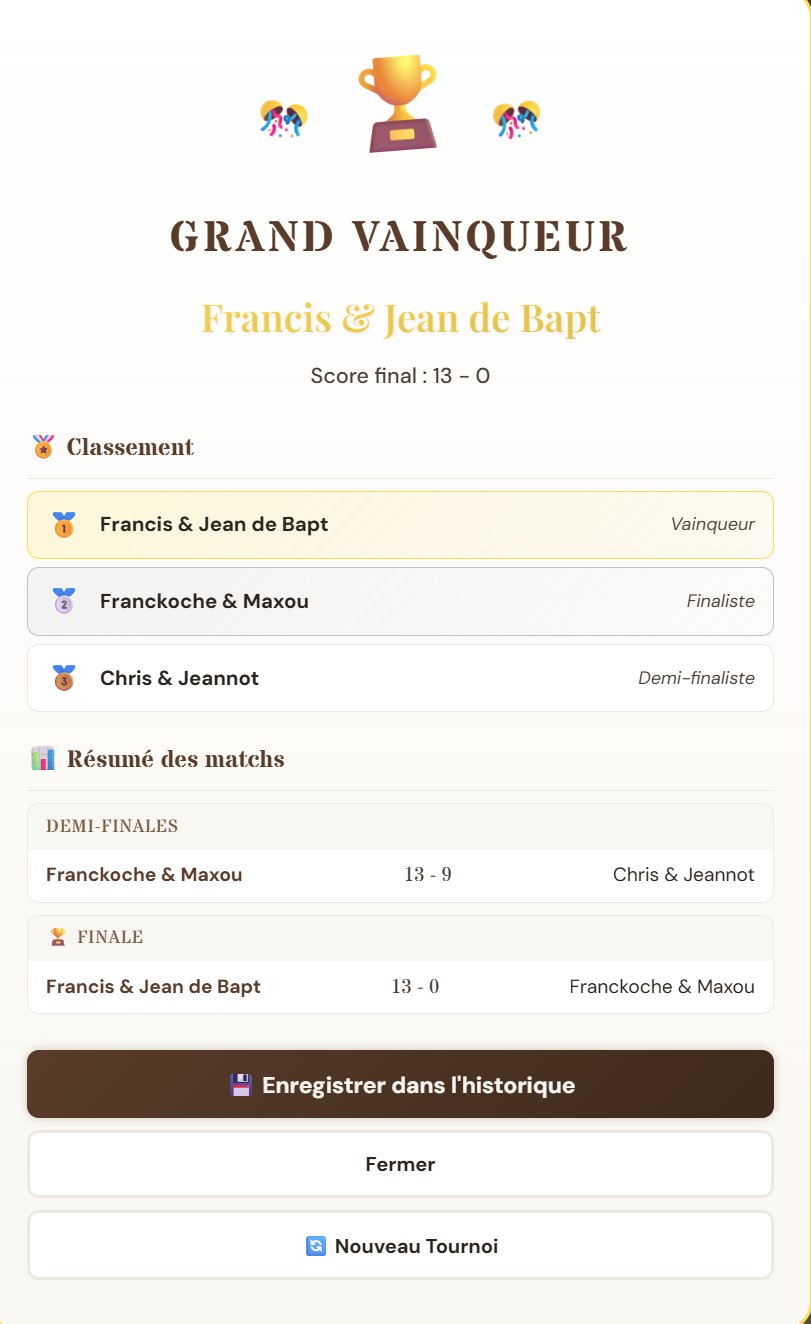Select the Vainqueur entry in the ranking
This screenshot has height=1324, width=811.
tap(401, 523)
